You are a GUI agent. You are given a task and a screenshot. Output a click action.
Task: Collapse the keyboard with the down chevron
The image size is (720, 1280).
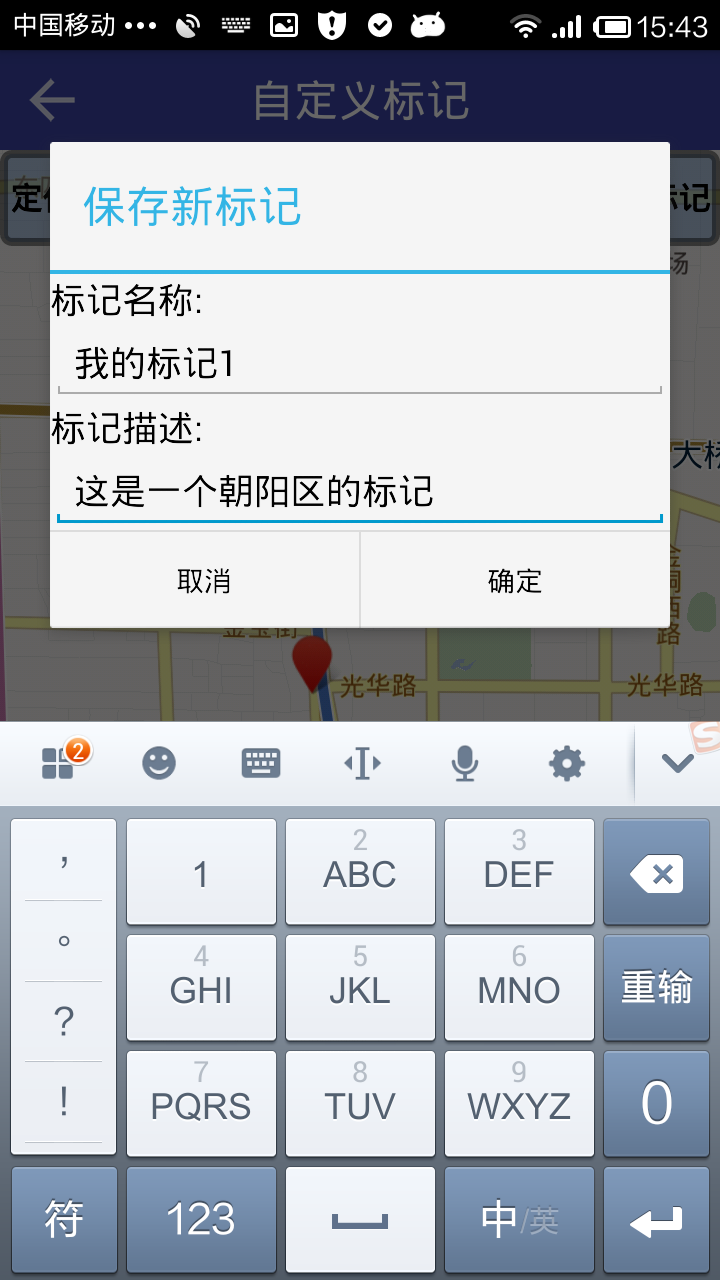[677, 764]
